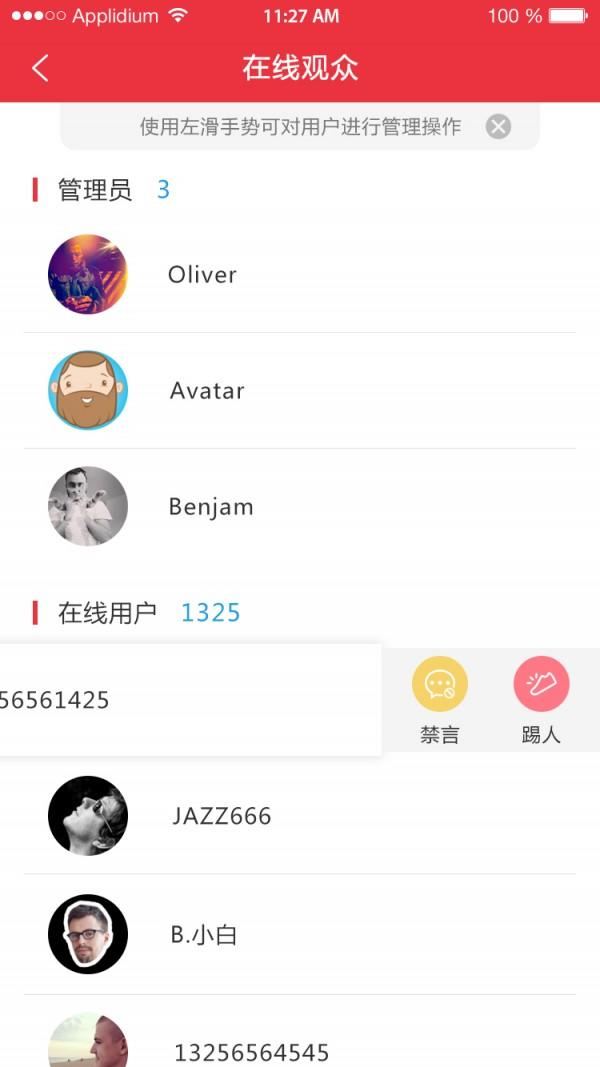
Task: Select online user B.小白
Action: tap(300, 935)
